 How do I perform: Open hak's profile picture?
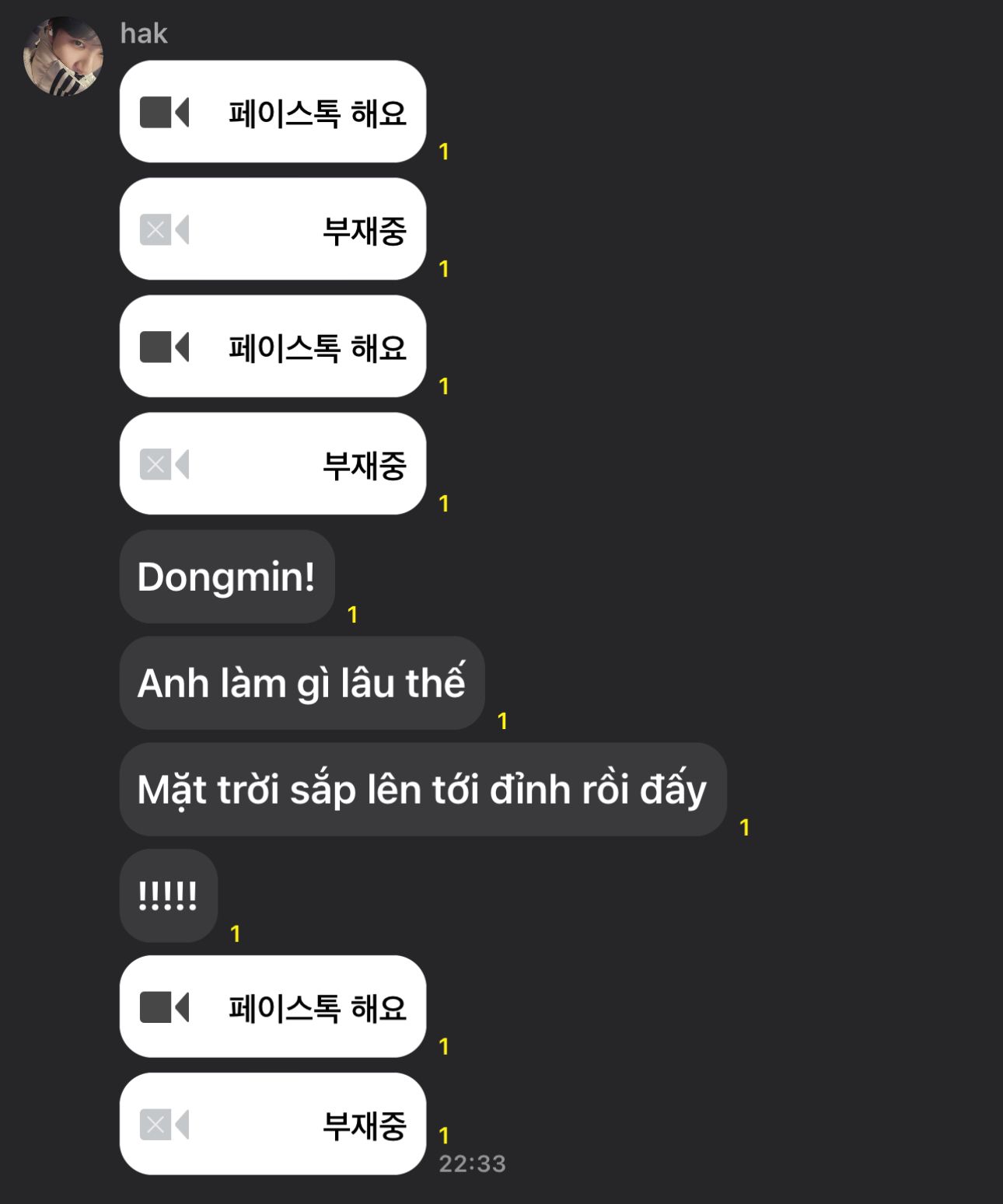click(63, 57)
